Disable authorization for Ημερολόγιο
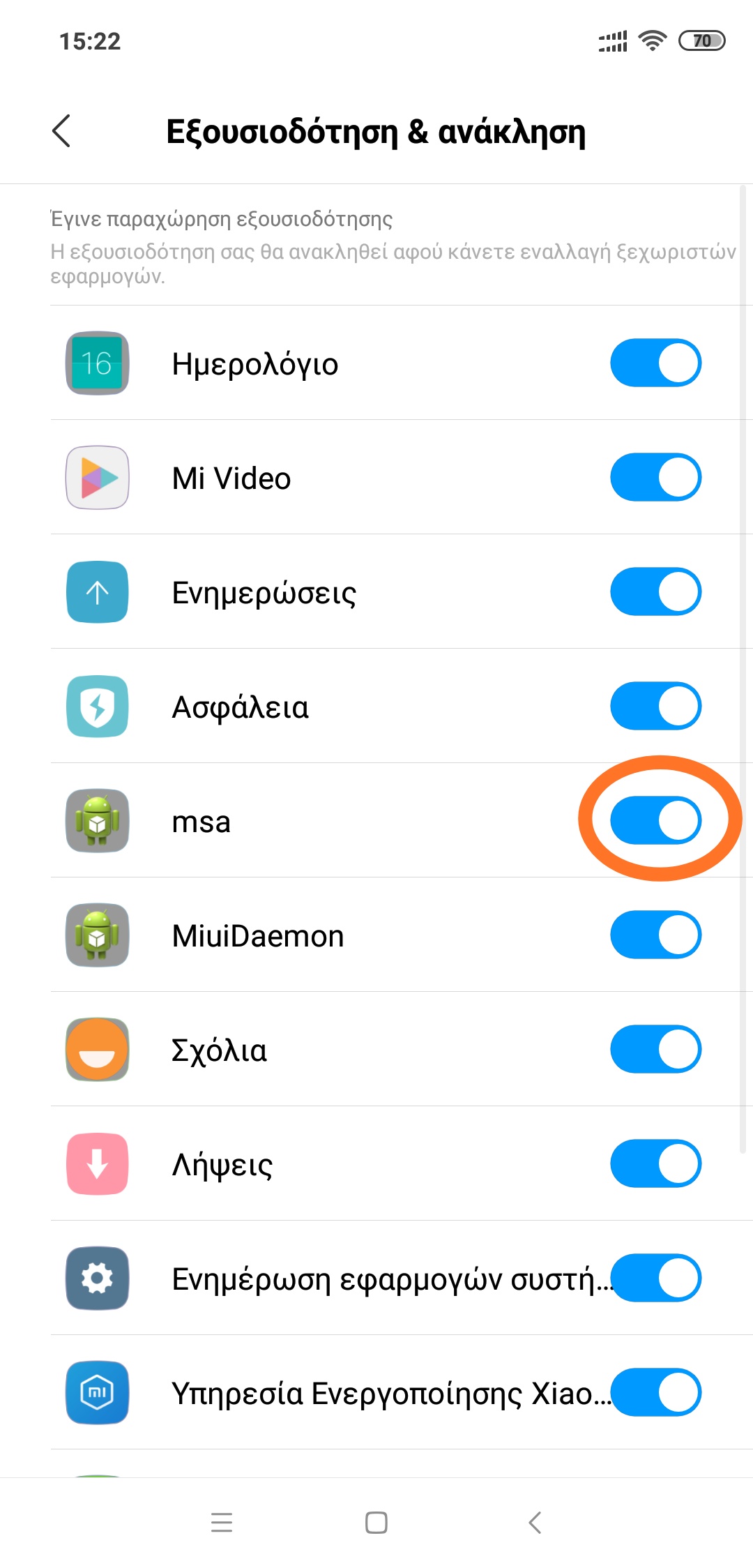Image resolution: width=753 pixels, height=1568 pixels. [x=655, y=363]
